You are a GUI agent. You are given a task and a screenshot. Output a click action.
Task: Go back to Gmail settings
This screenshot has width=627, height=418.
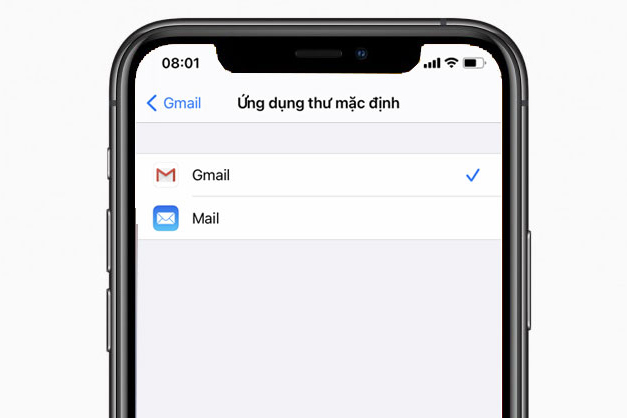point(174,103)
